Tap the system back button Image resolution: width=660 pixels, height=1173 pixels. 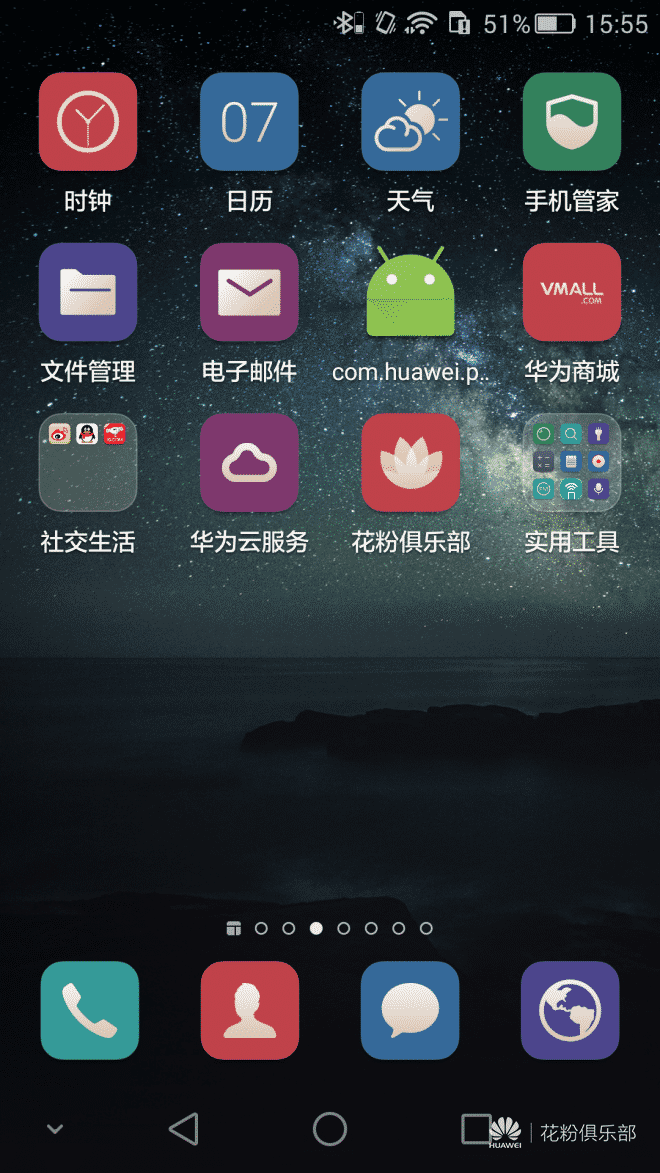click(x=184, y=1129)
